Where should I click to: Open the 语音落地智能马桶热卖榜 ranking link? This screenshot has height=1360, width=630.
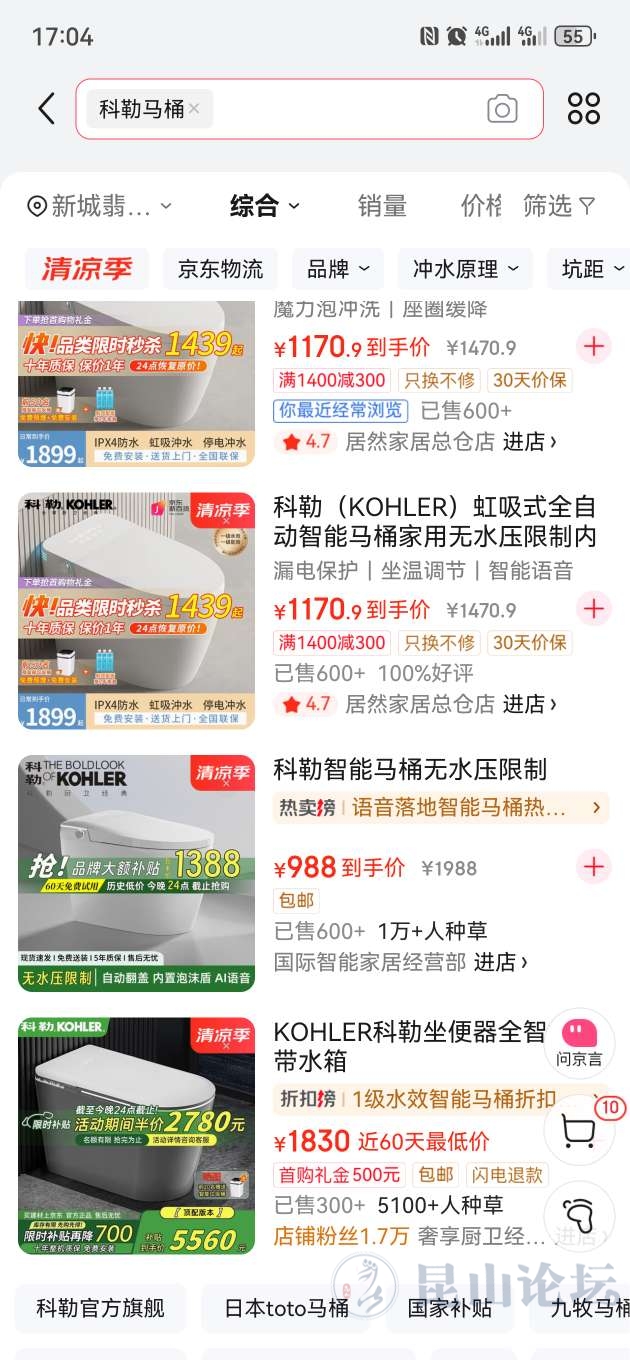coord(440,807)
